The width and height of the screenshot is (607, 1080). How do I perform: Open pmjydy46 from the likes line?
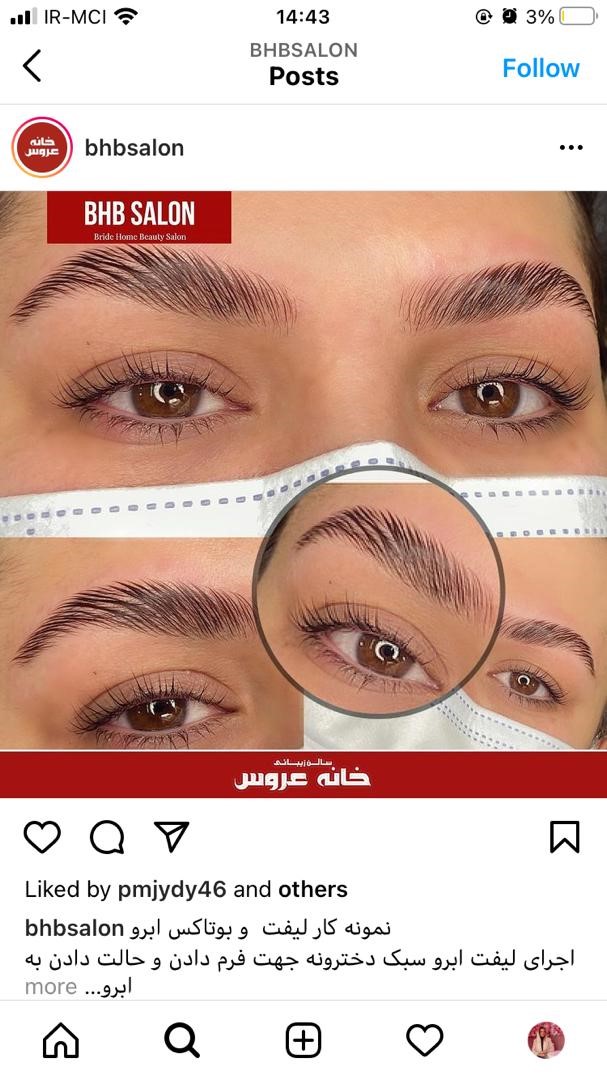[172, 889]
